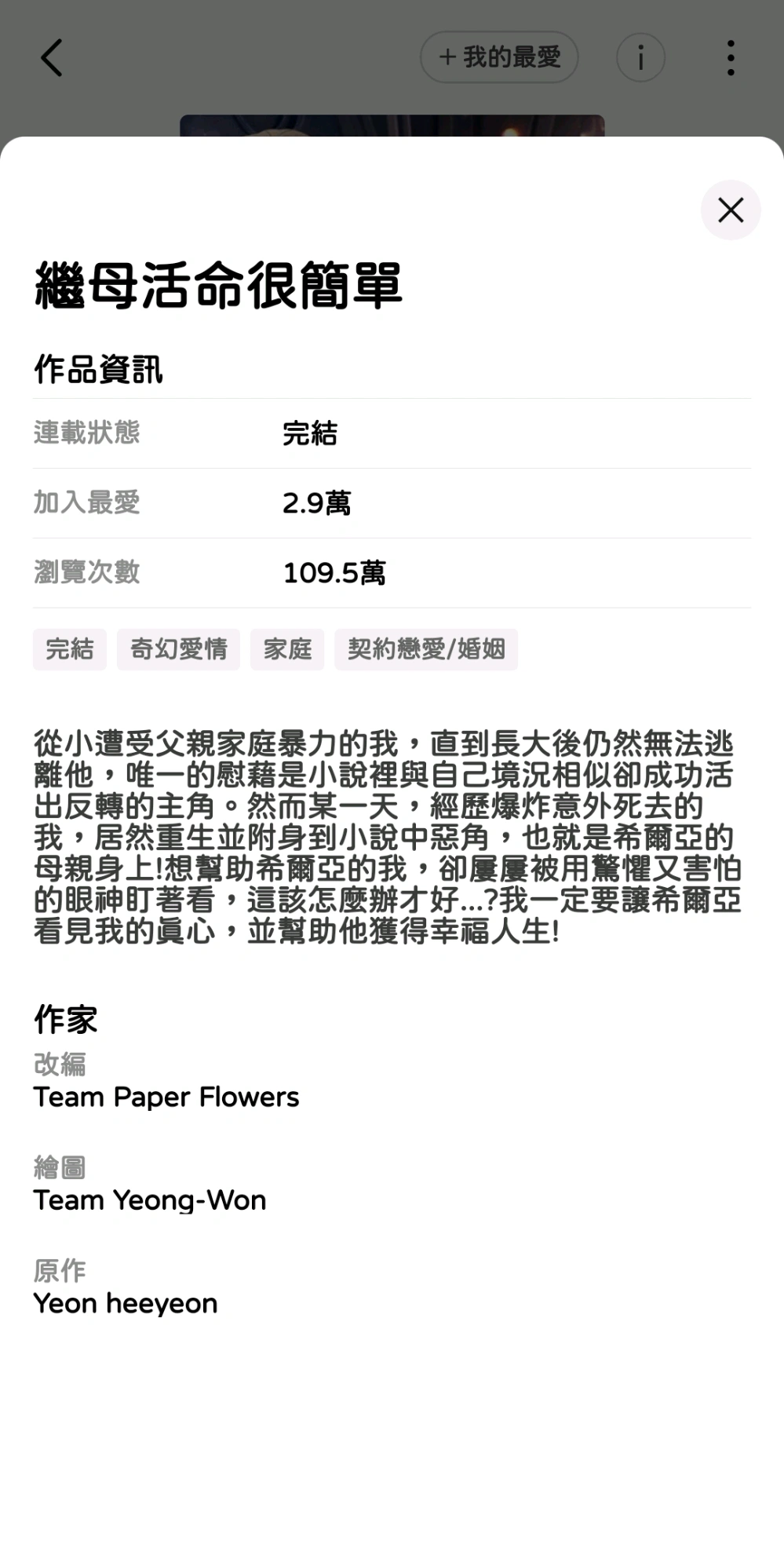
Task: Add series to 我的最愛
Action: click(499, 57)
